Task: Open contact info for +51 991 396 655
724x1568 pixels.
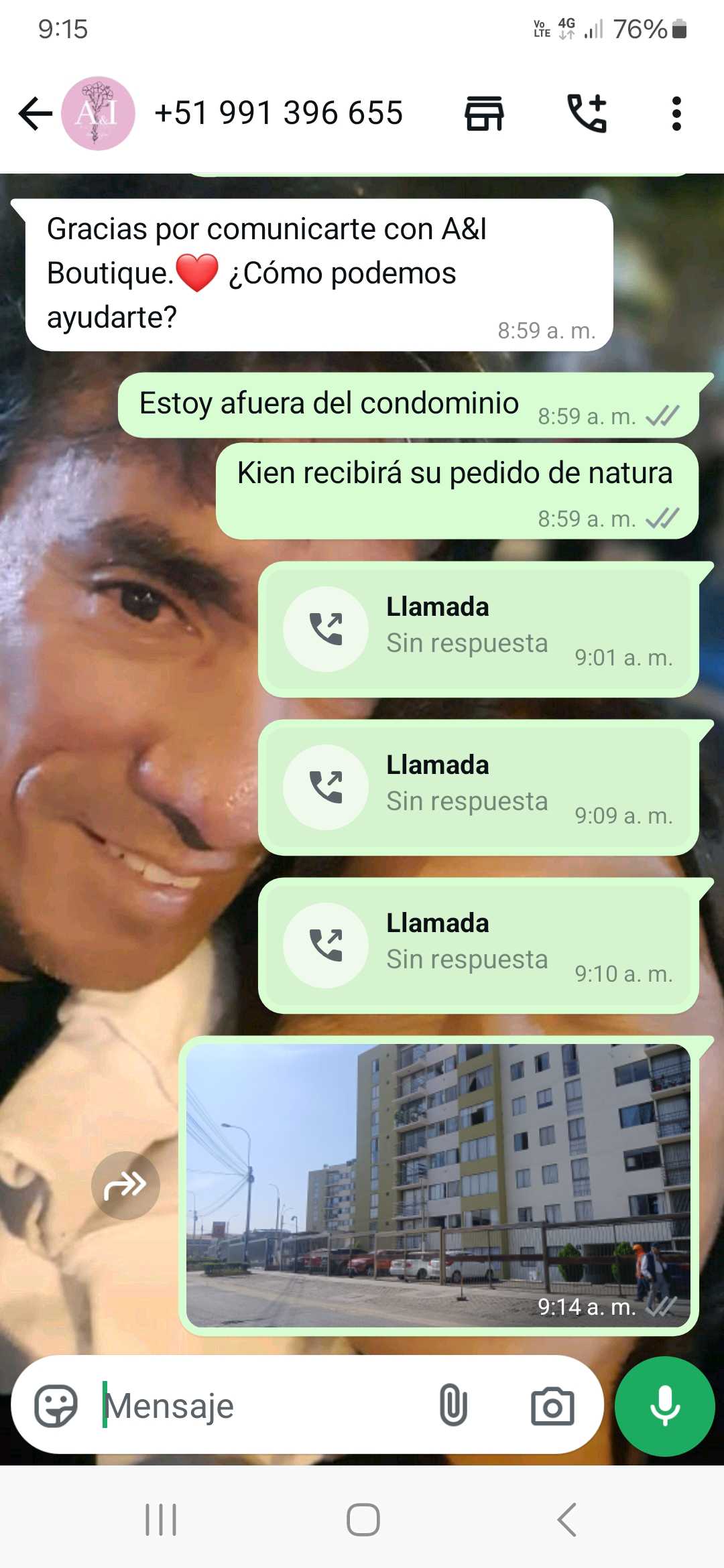Action: point(278,113)
